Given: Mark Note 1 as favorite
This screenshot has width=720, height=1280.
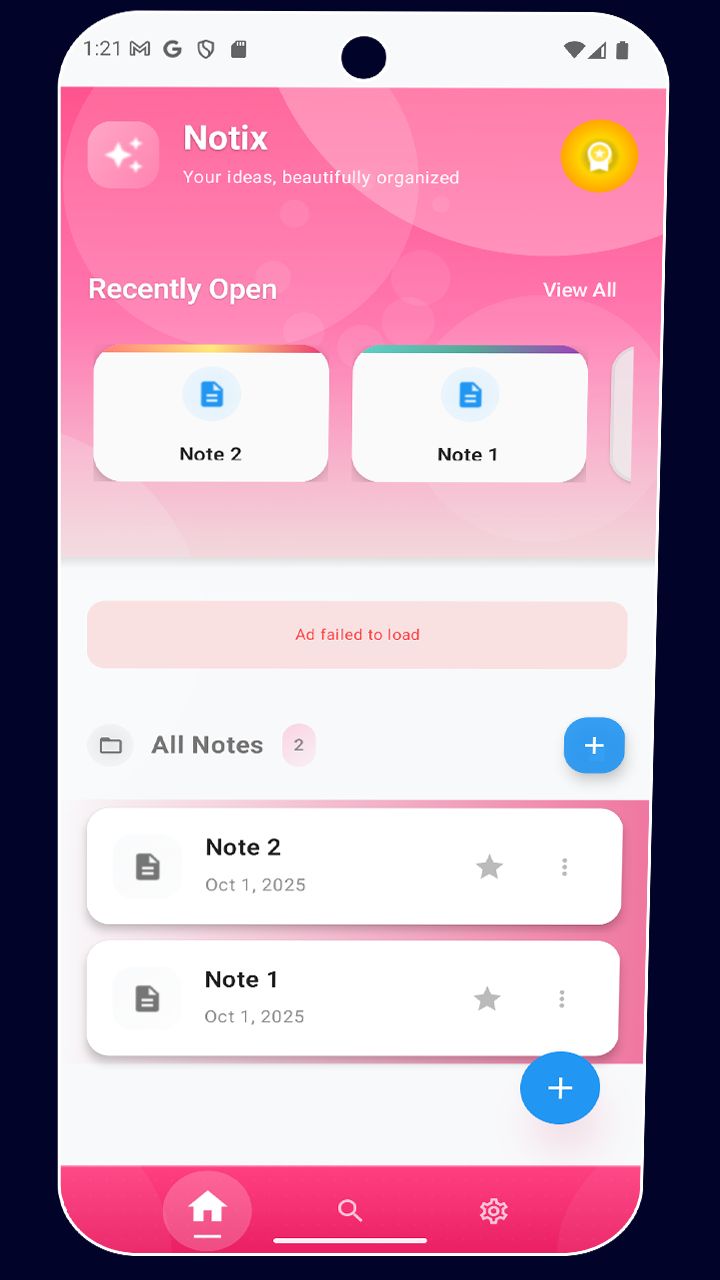Looking at the screenshot, I should pyautogui.click(x=487, y=999).
